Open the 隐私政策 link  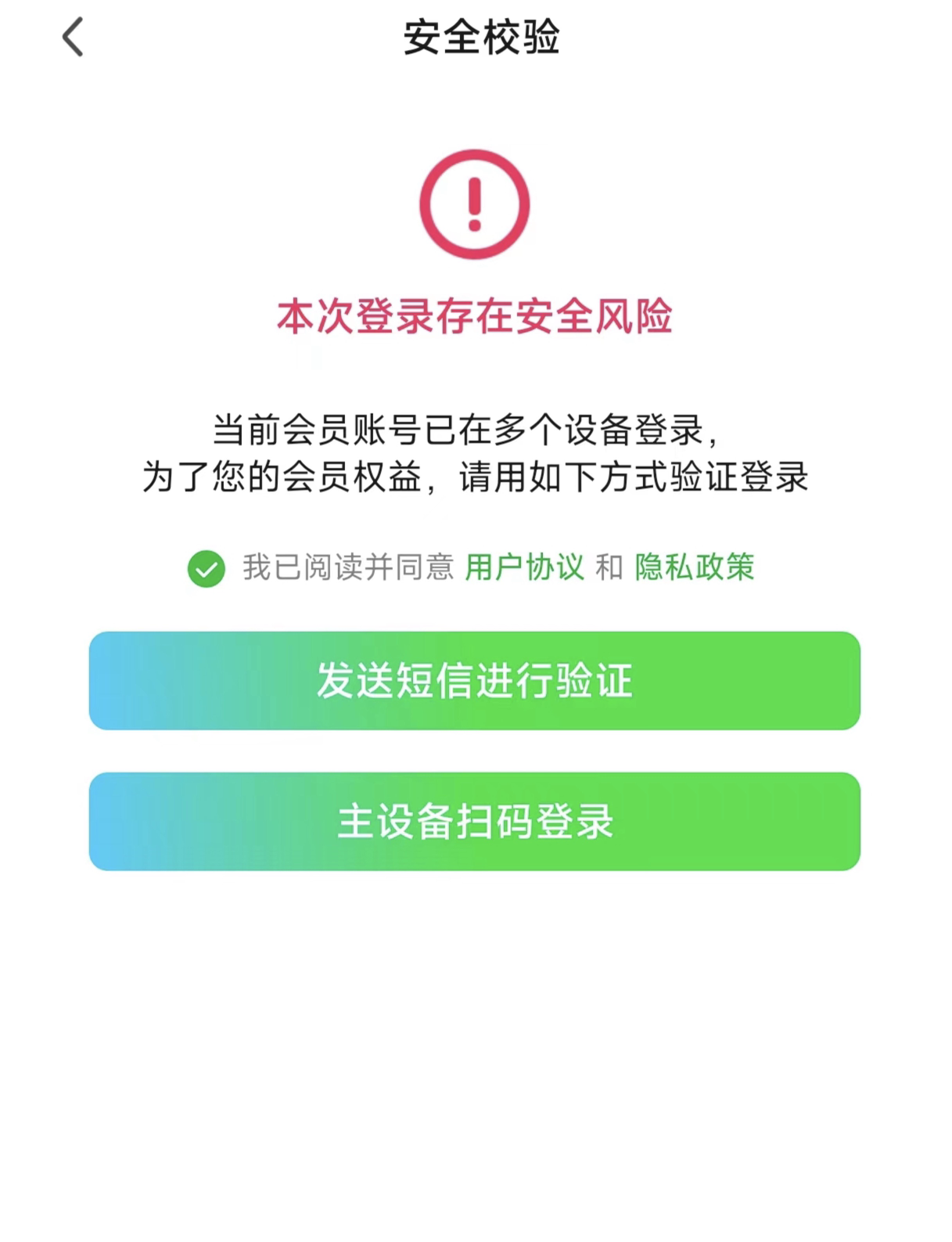[x=694, y=567]
